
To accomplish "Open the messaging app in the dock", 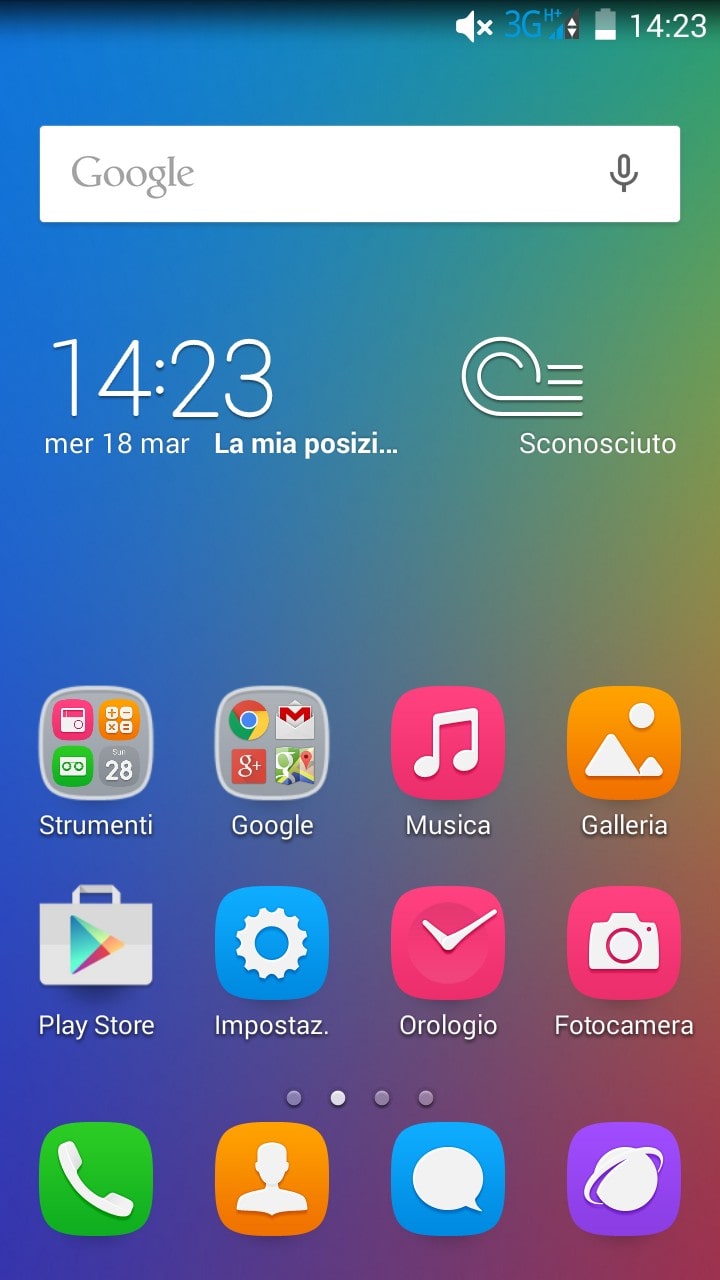I will tap(448, 1179).
